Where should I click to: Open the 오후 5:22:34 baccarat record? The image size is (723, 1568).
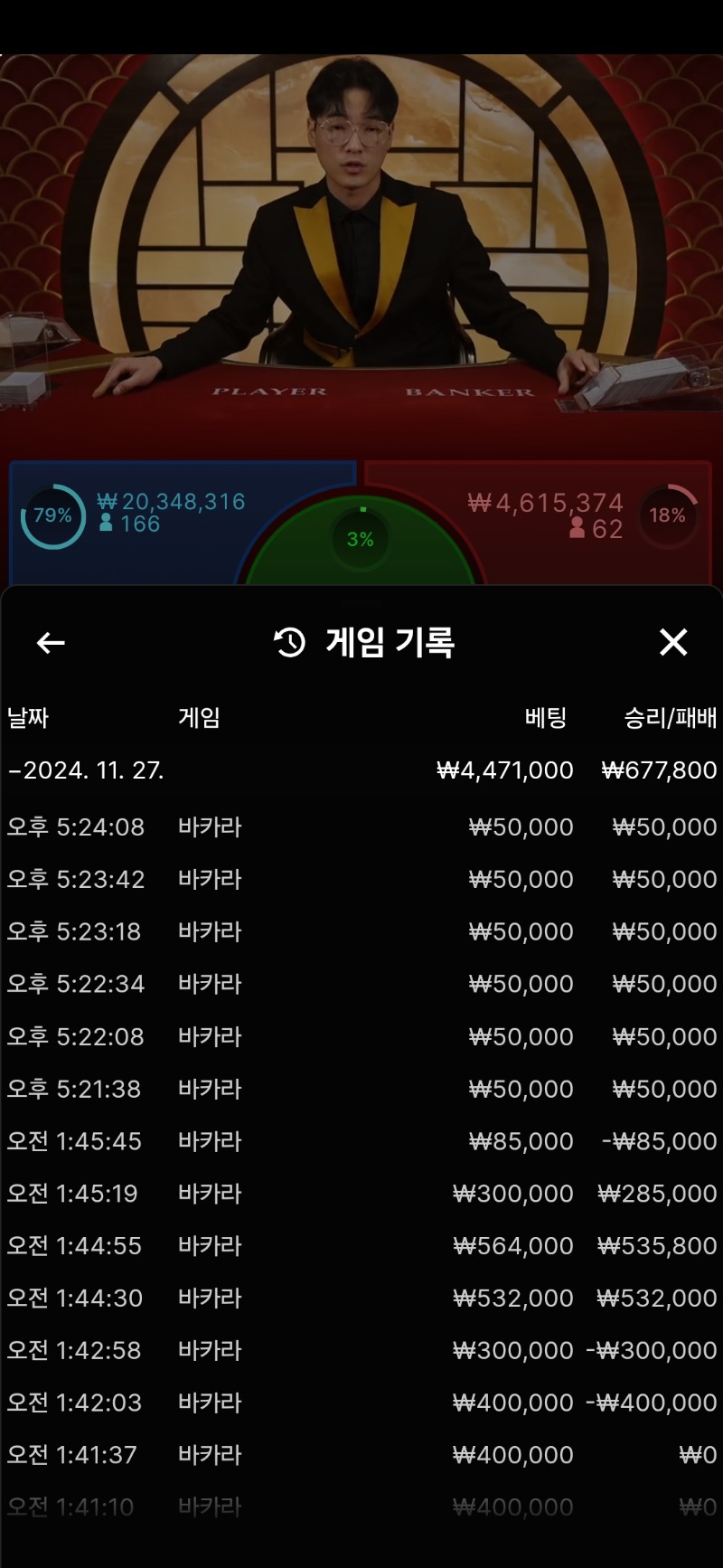click(361, 984)
